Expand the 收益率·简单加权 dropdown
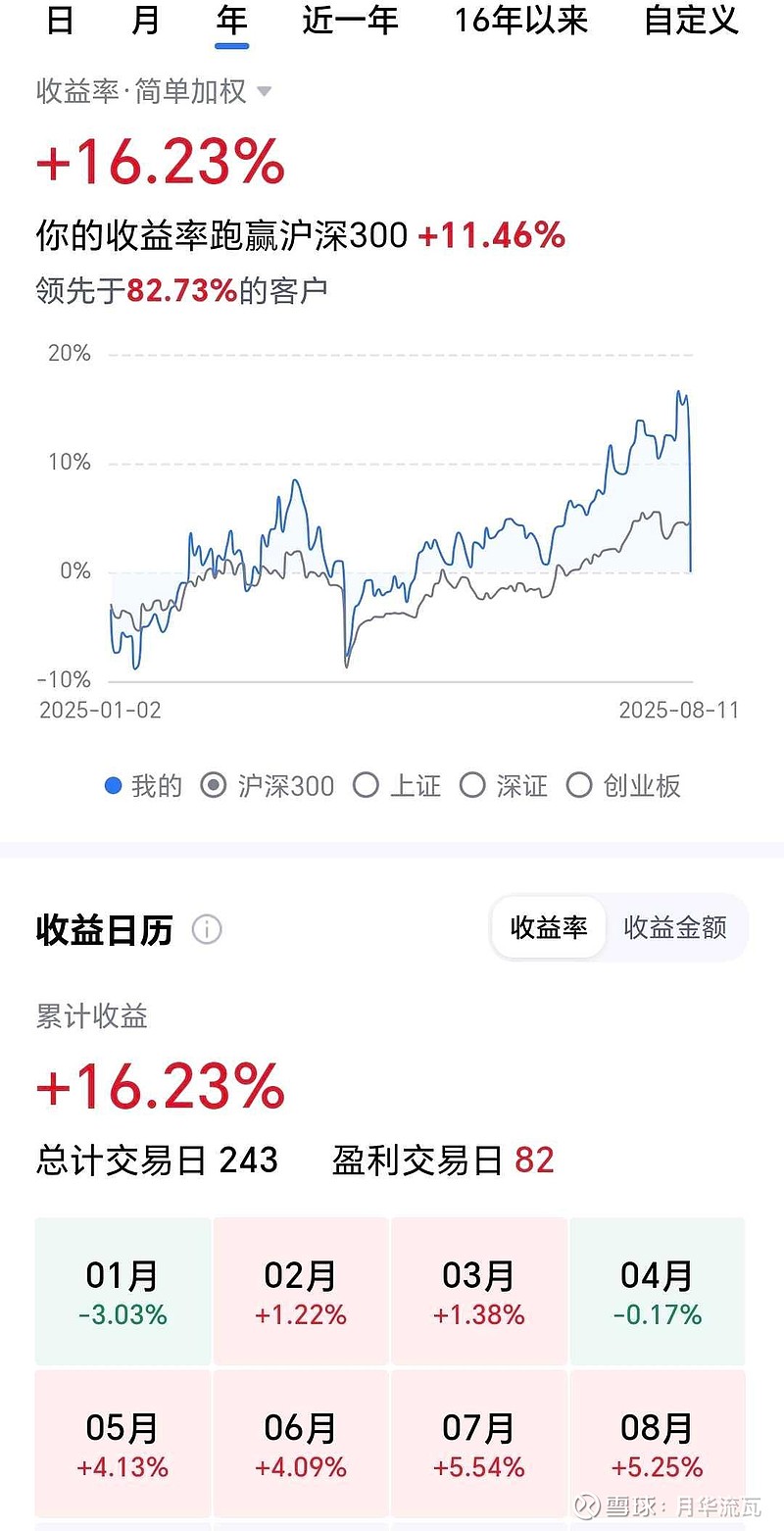The image size is (784, 1531). coord(154,92)
